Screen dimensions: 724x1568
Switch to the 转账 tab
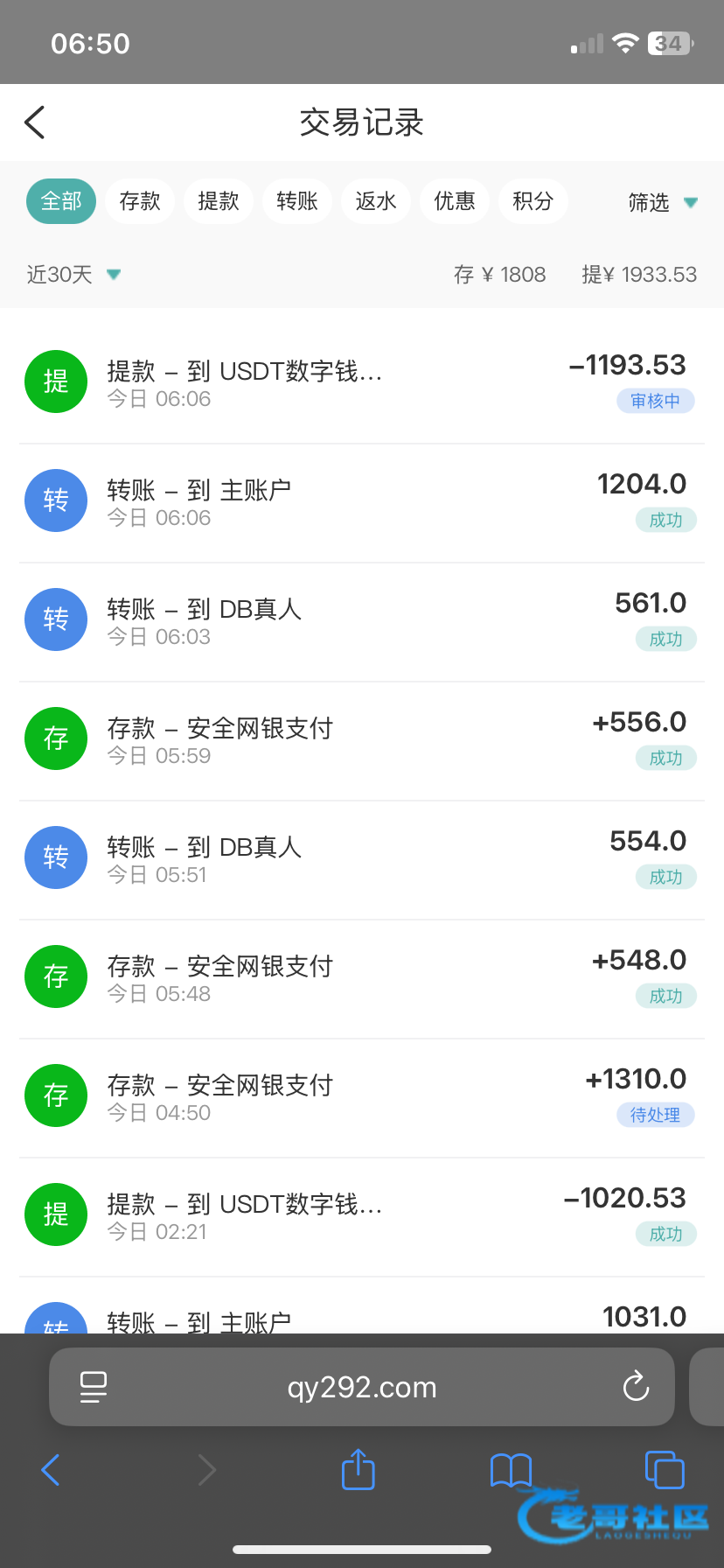(297, 201)
